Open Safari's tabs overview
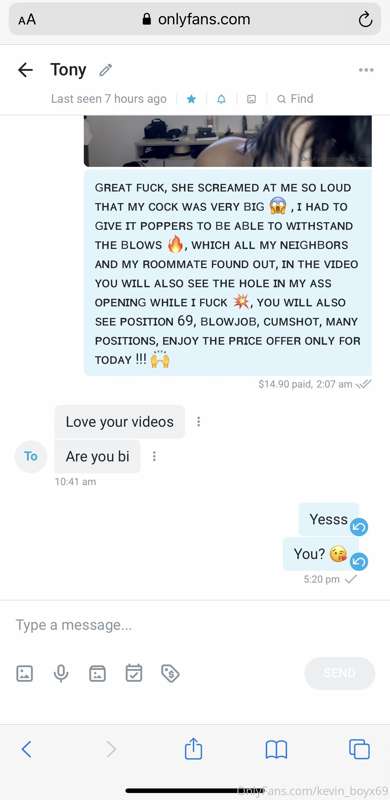This screenshot has height=800, width=390. click(359, 749)
